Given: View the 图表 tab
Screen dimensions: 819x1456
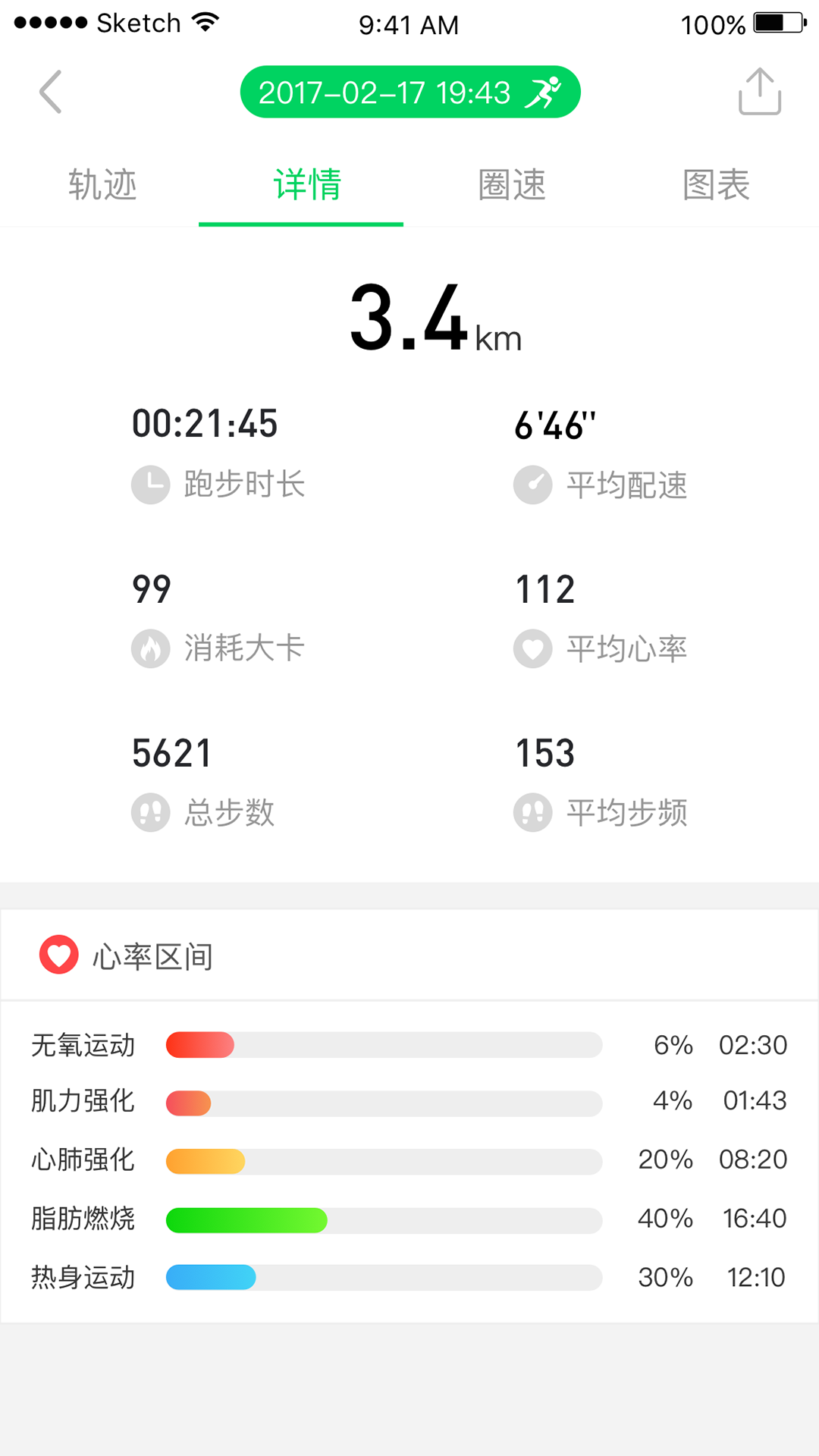Looking at the screenshot, I should click(716, 185).
